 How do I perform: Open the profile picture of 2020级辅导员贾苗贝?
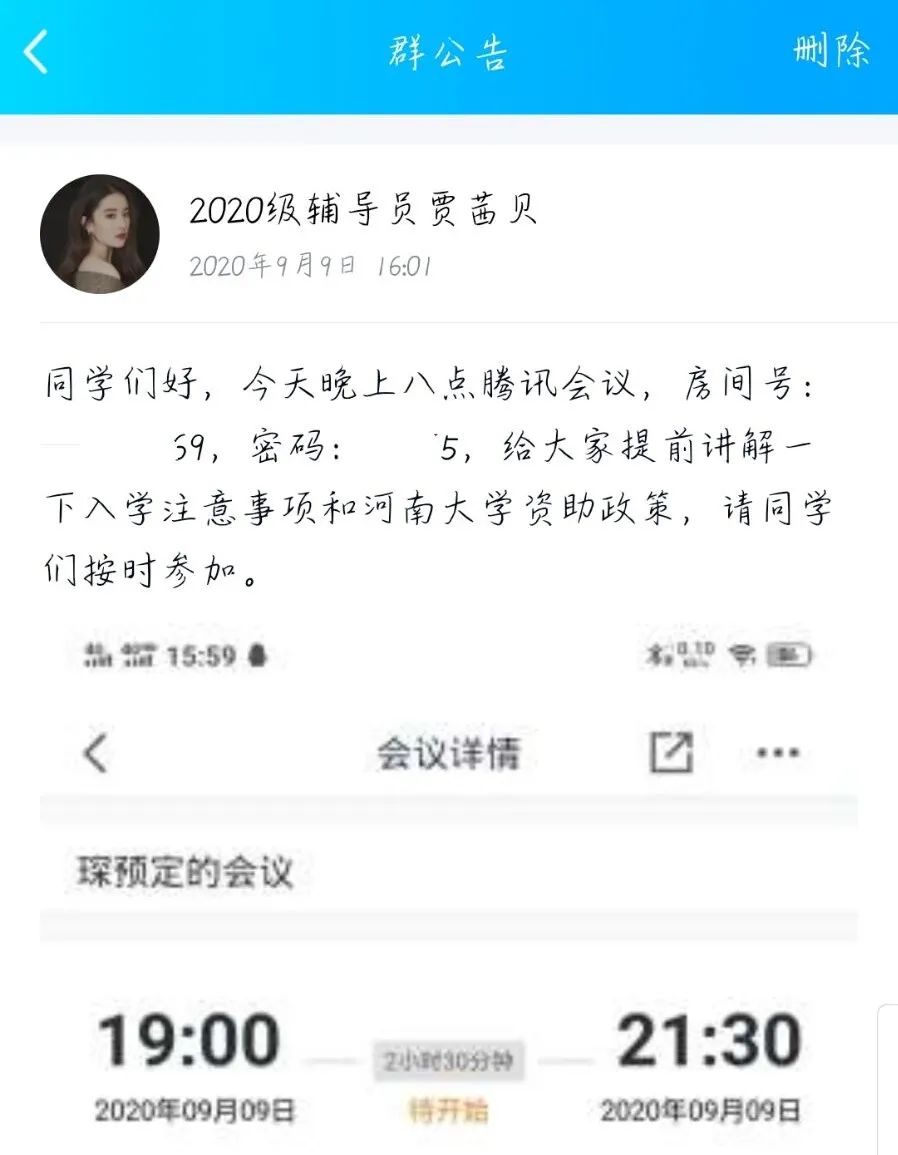coord(100,234)
